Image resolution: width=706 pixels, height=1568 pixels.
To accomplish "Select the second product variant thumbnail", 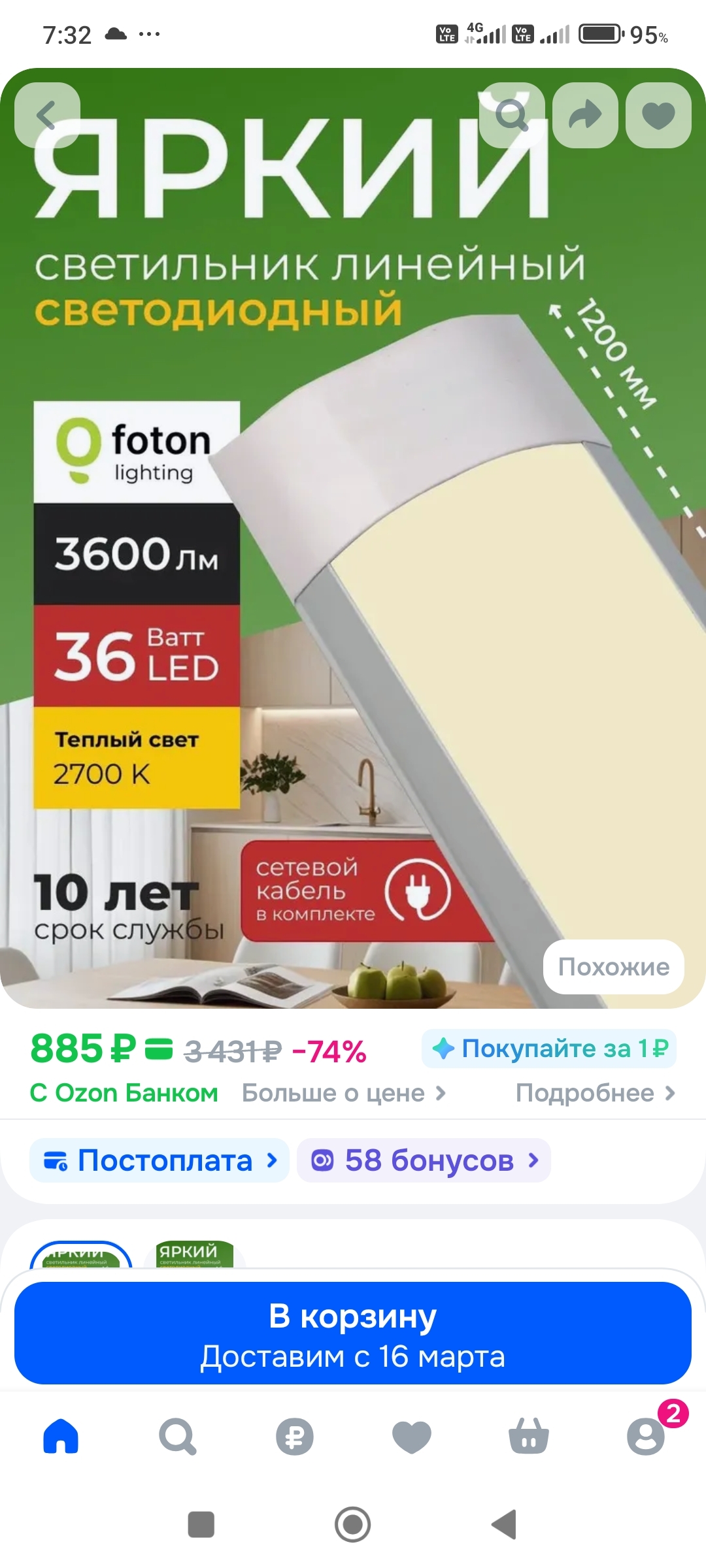I will click(x=194, y=1254).
